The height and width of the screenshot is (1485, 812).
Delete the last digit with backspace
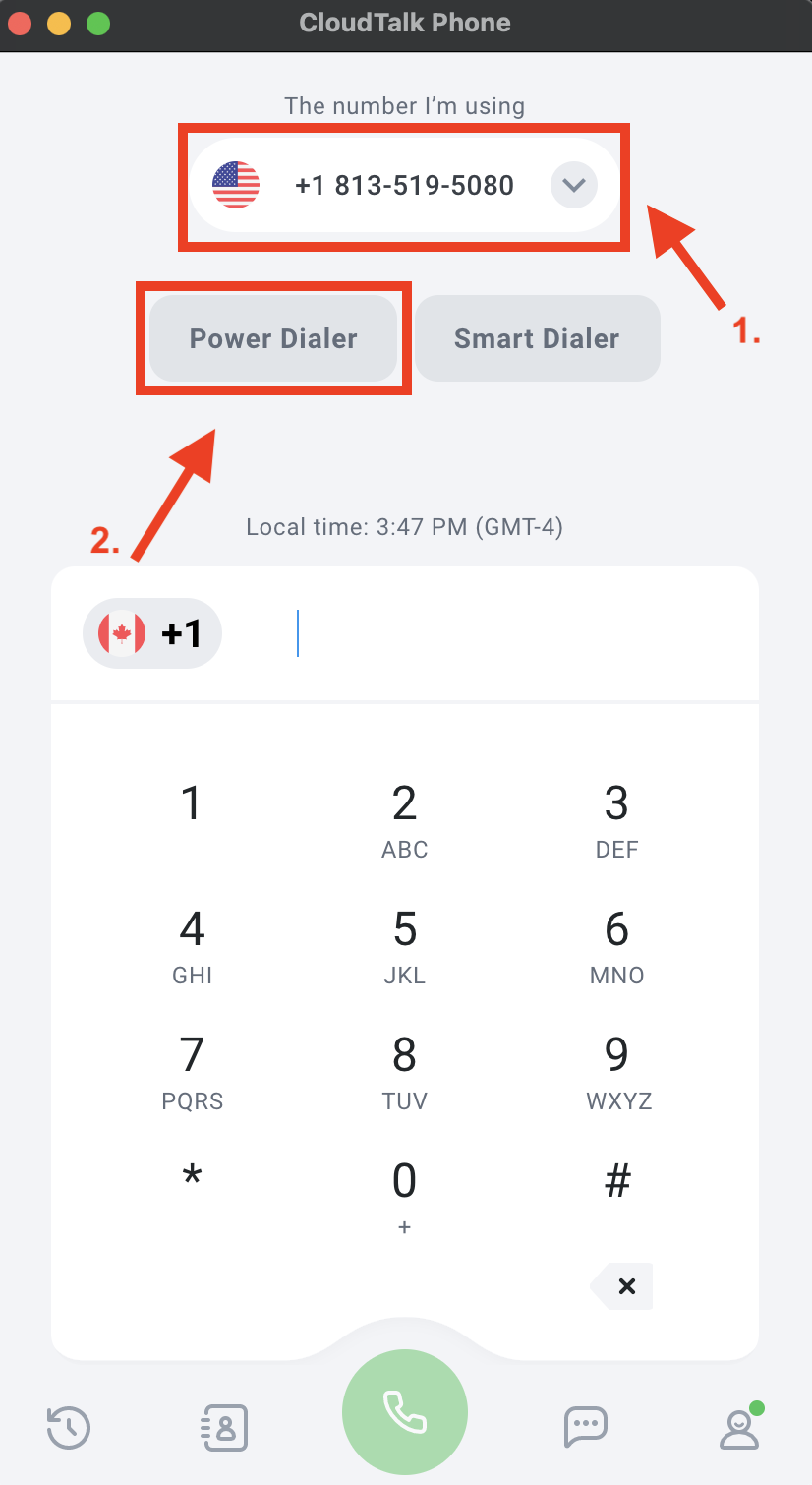click(x=623, y=1286)
